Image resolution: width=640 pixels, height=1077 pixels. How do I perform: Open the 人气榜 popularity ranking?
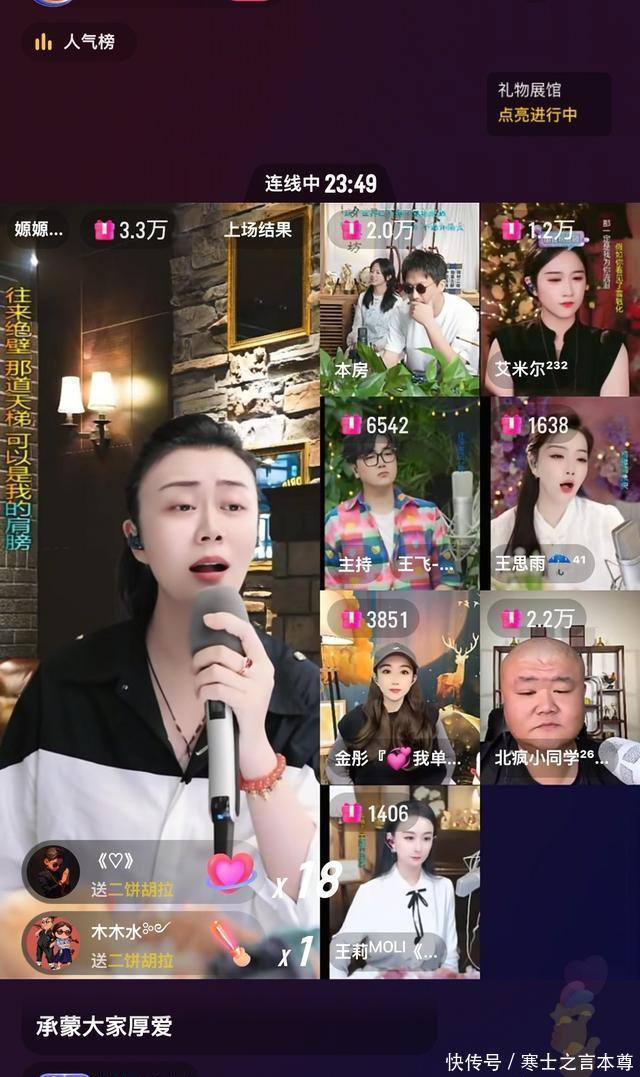[x=78, y=43]
